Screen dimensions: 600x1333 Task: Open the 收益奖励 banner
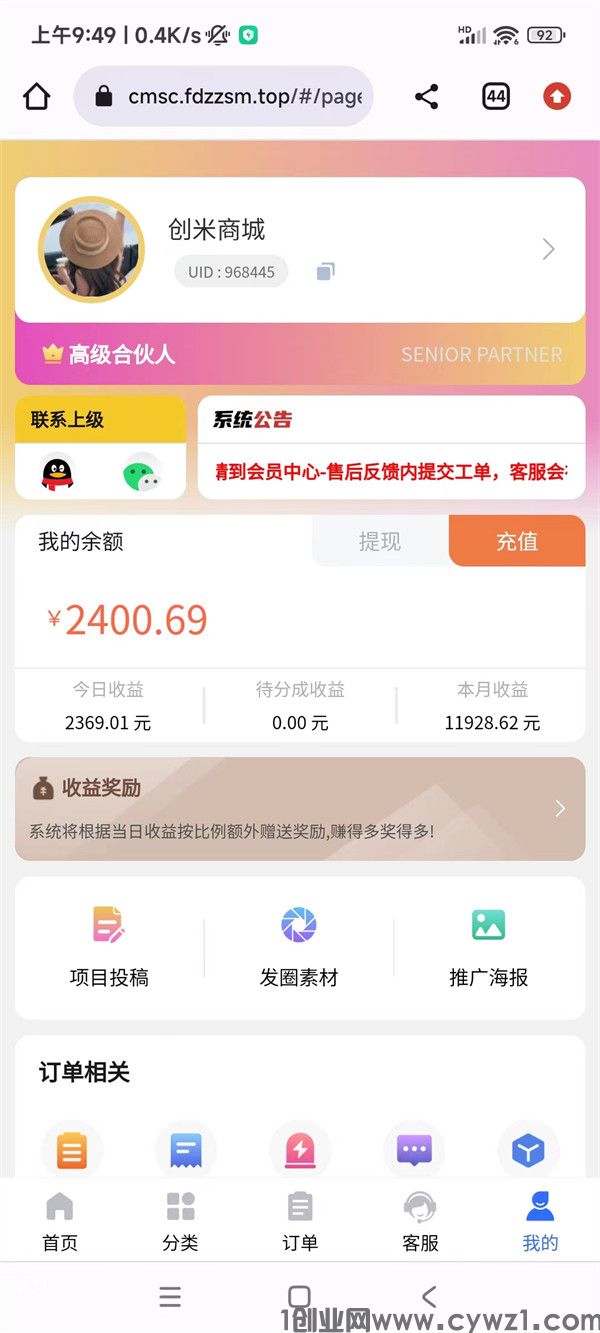click(300, 808)
